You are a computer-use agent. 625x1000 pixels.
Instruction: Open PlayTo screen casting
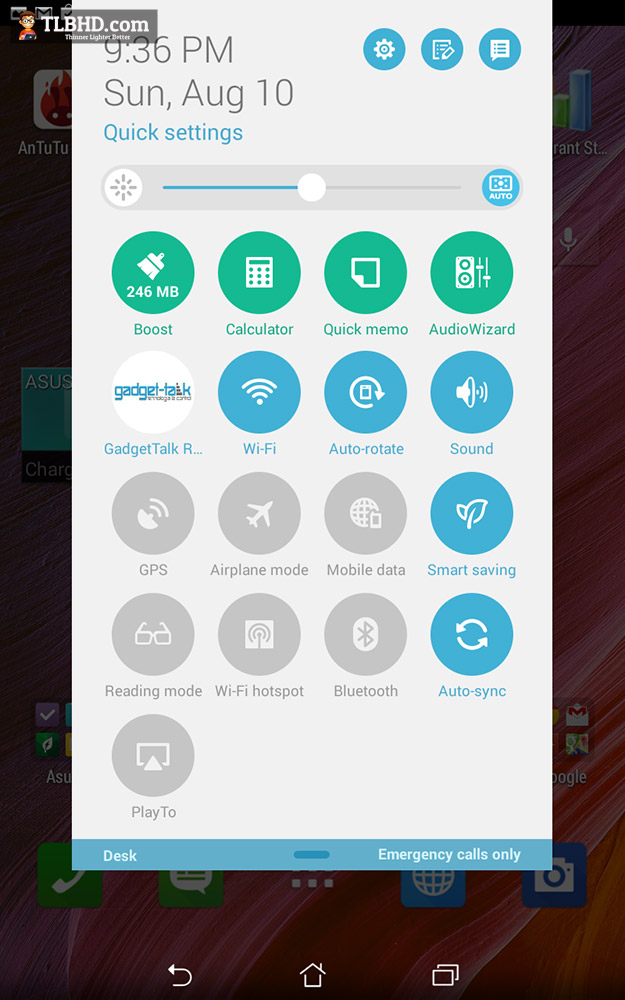[x=153, y=756]
